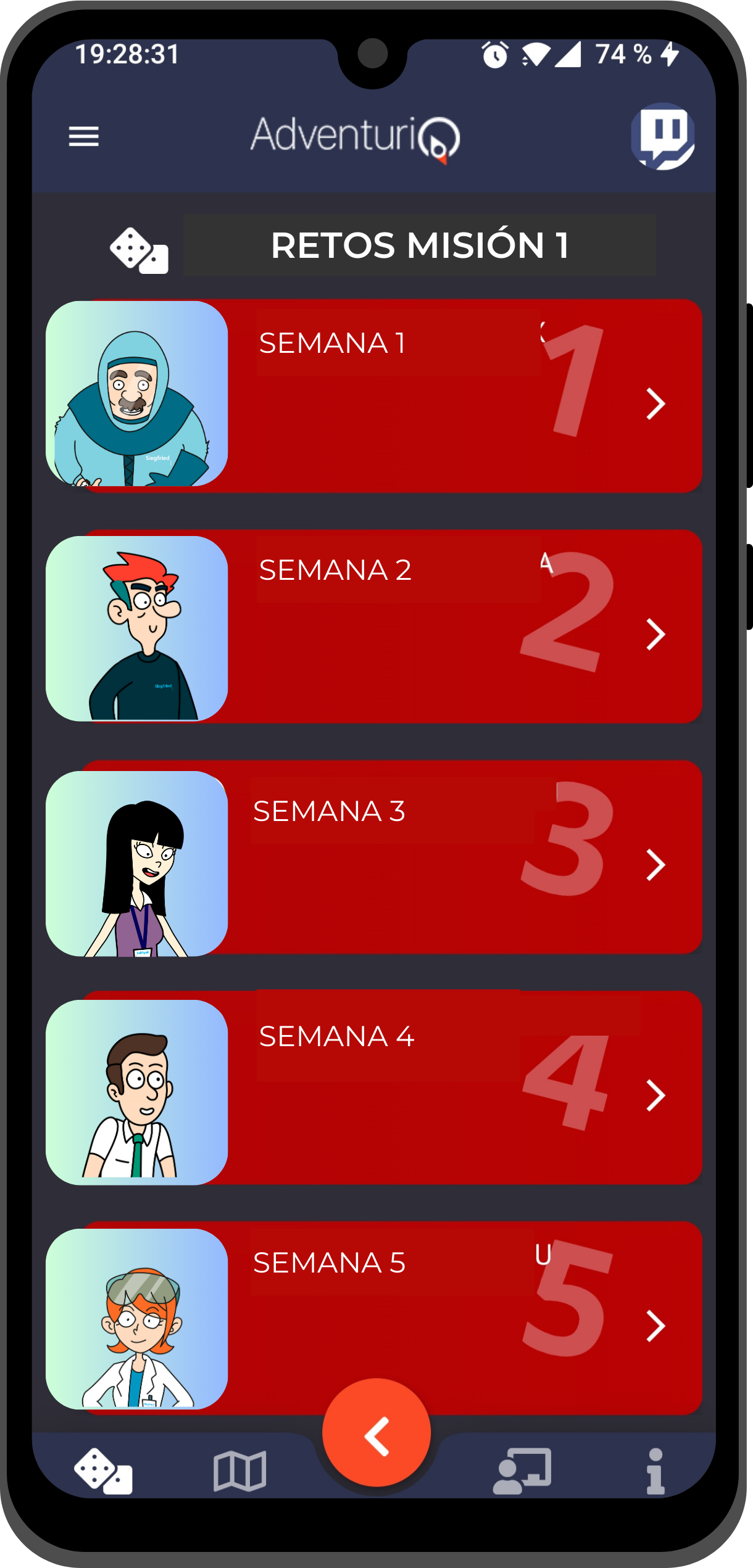Open the person with screen tab
The image size is (753, 1568).
522,1471
